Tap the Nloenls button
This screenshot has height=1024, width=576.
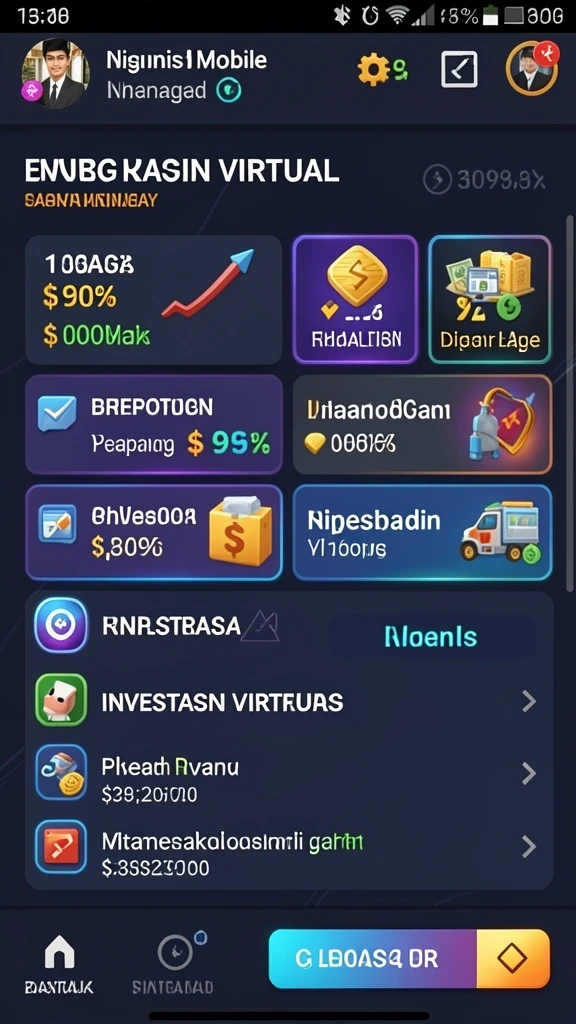(x=431, y=636)
